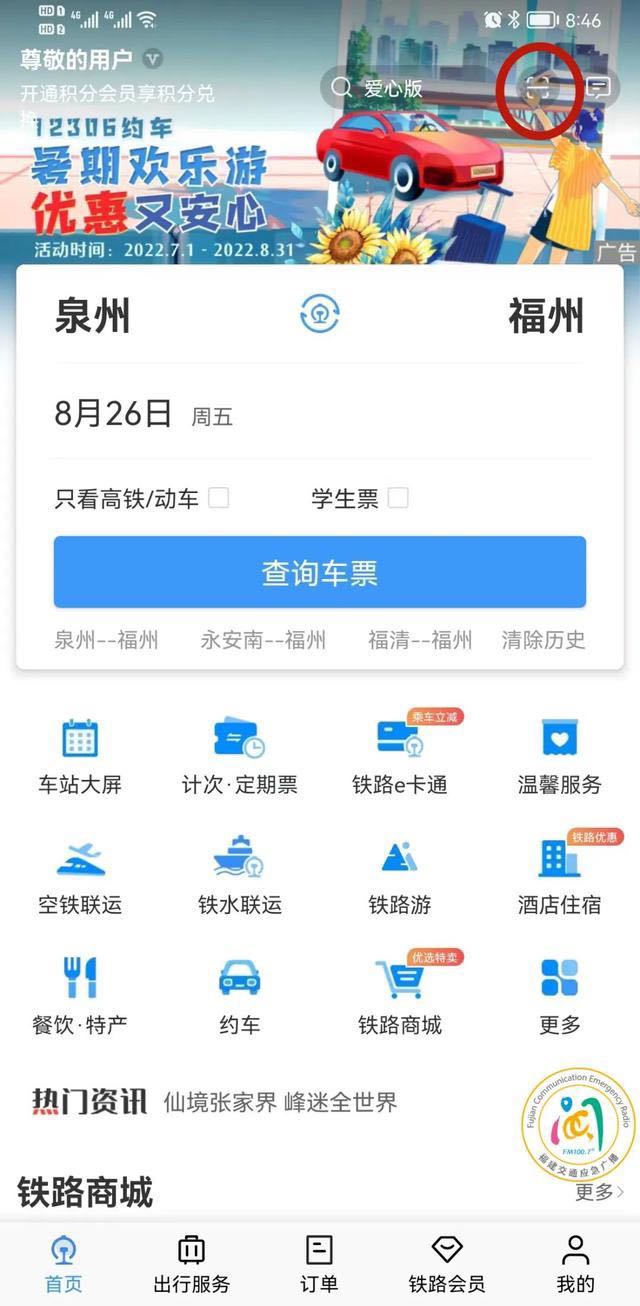The height and width of the screenshot is (1306, 640).
Task: Check the 只看高铁/动车 box
Action: [x=218, y=498]
